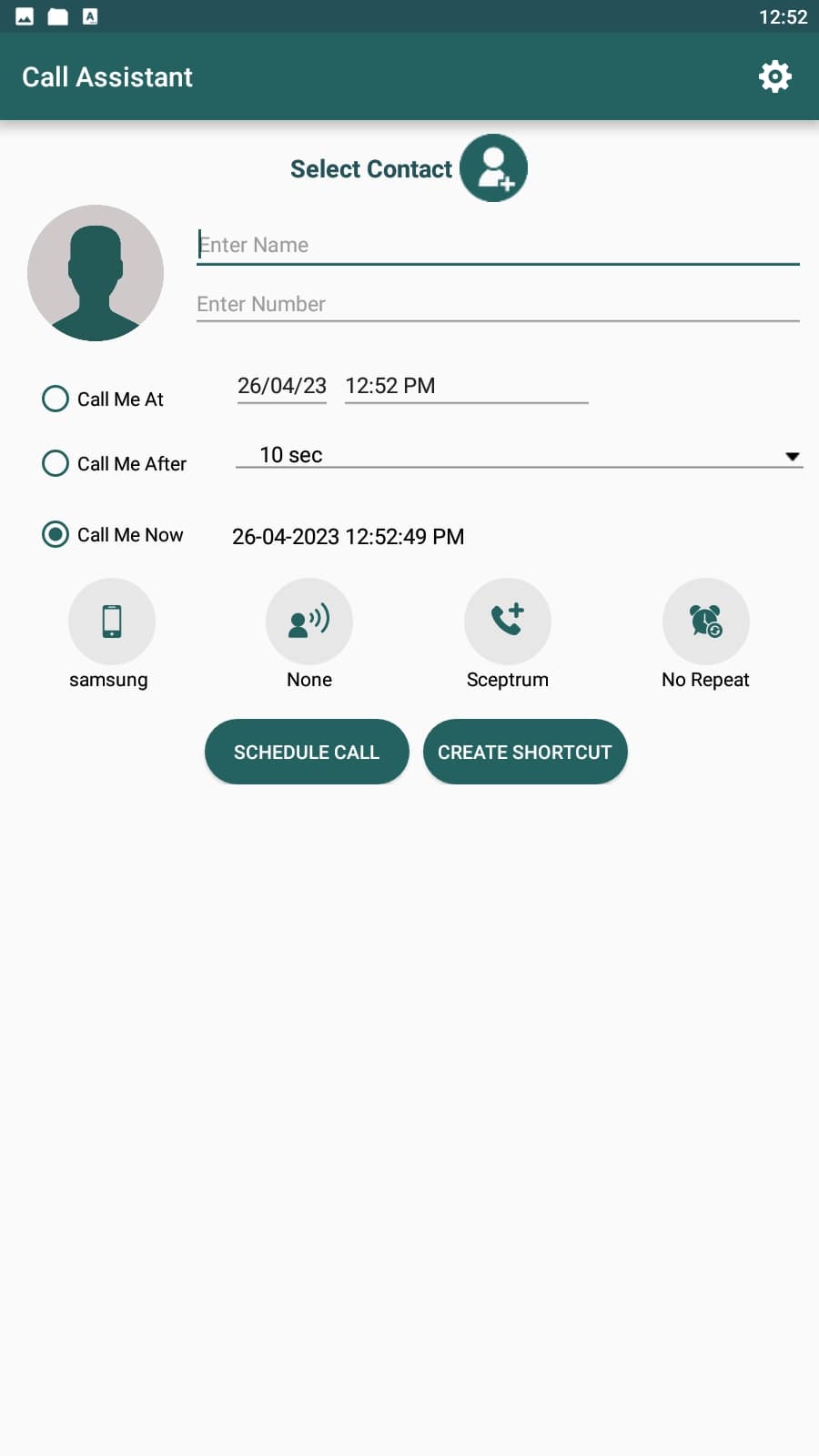Choose the Call Me After option
The image size is (819, 1456).
[x=115, y=463]
